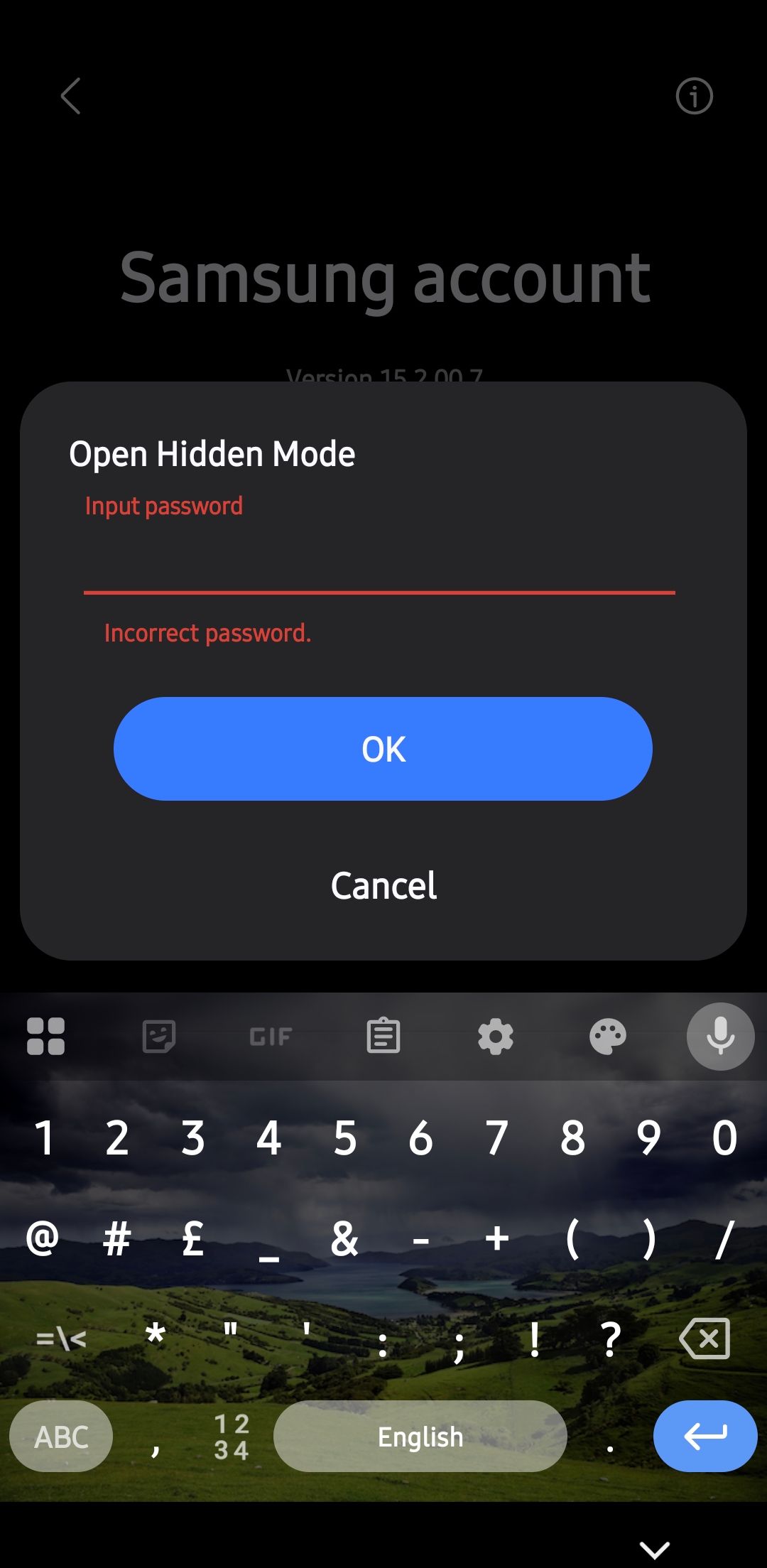Open the keyboard theme palette
Viewport: 767px width, 1568px height.
coord(608,1036)
